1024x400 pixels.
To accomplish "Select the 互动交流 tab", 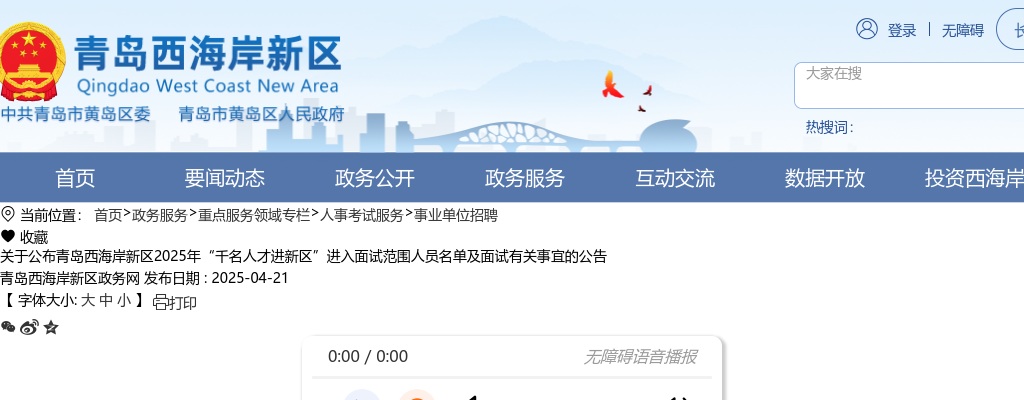I will click(x=675, y=178).
